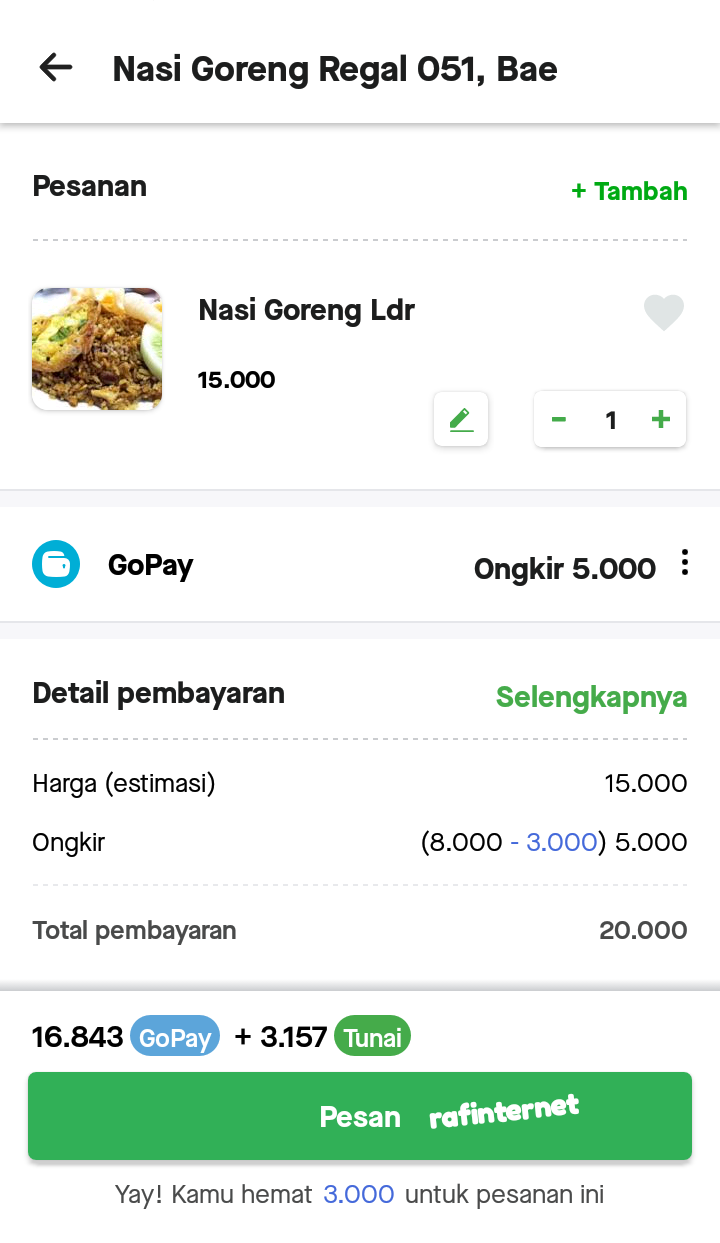Switch payment method by tapping GoPay row
Screen dimensions: 720x1243
click(150, 564)
